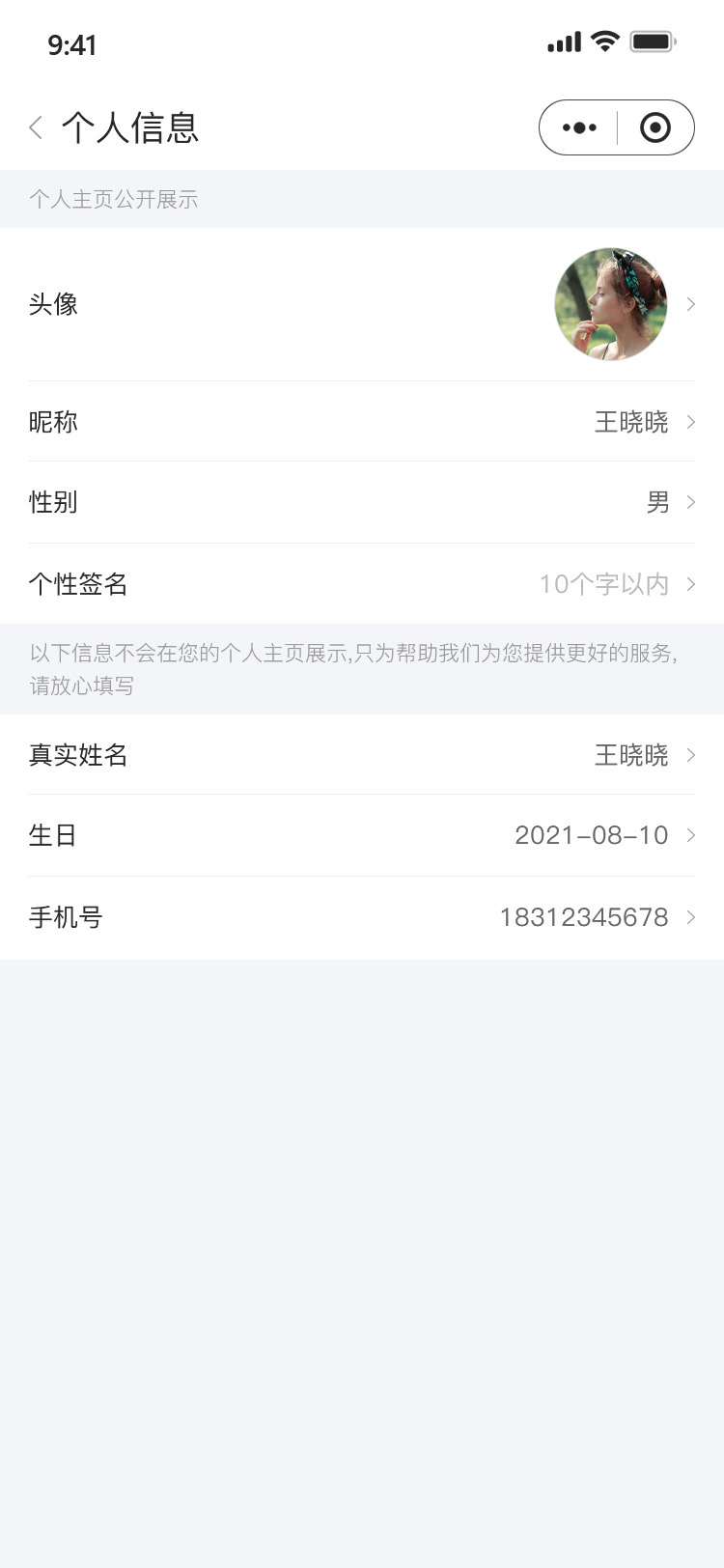Image resolution: width=724 pixels, height=1568 pixels.
Task: Edit the 昵称 row
Action: (362, 422)
